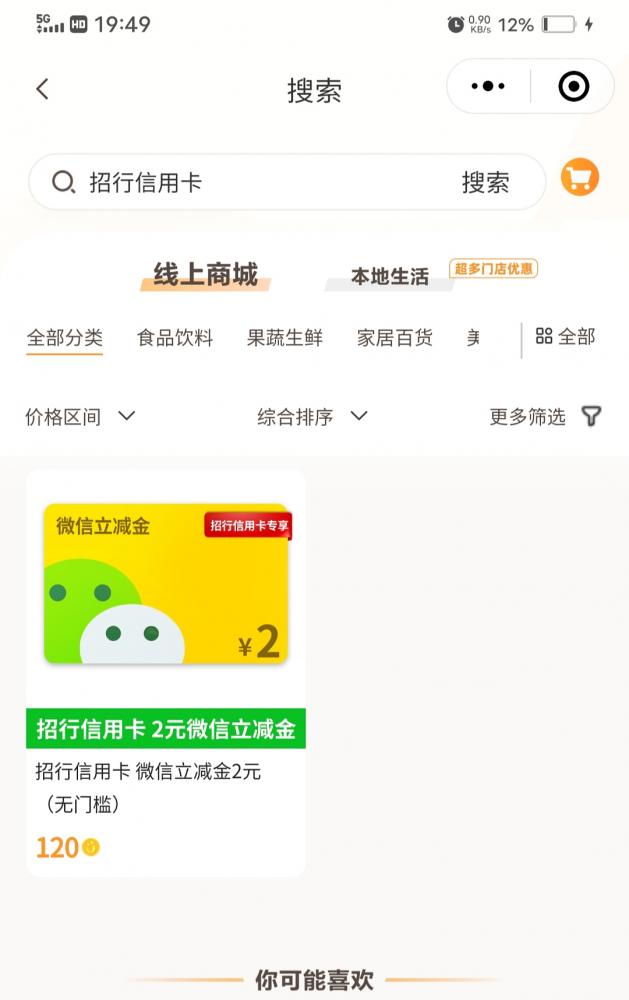Viewport: 629px width, 1000px height.
Task: Tap the 搜索 button
Action: pos(485,182)
